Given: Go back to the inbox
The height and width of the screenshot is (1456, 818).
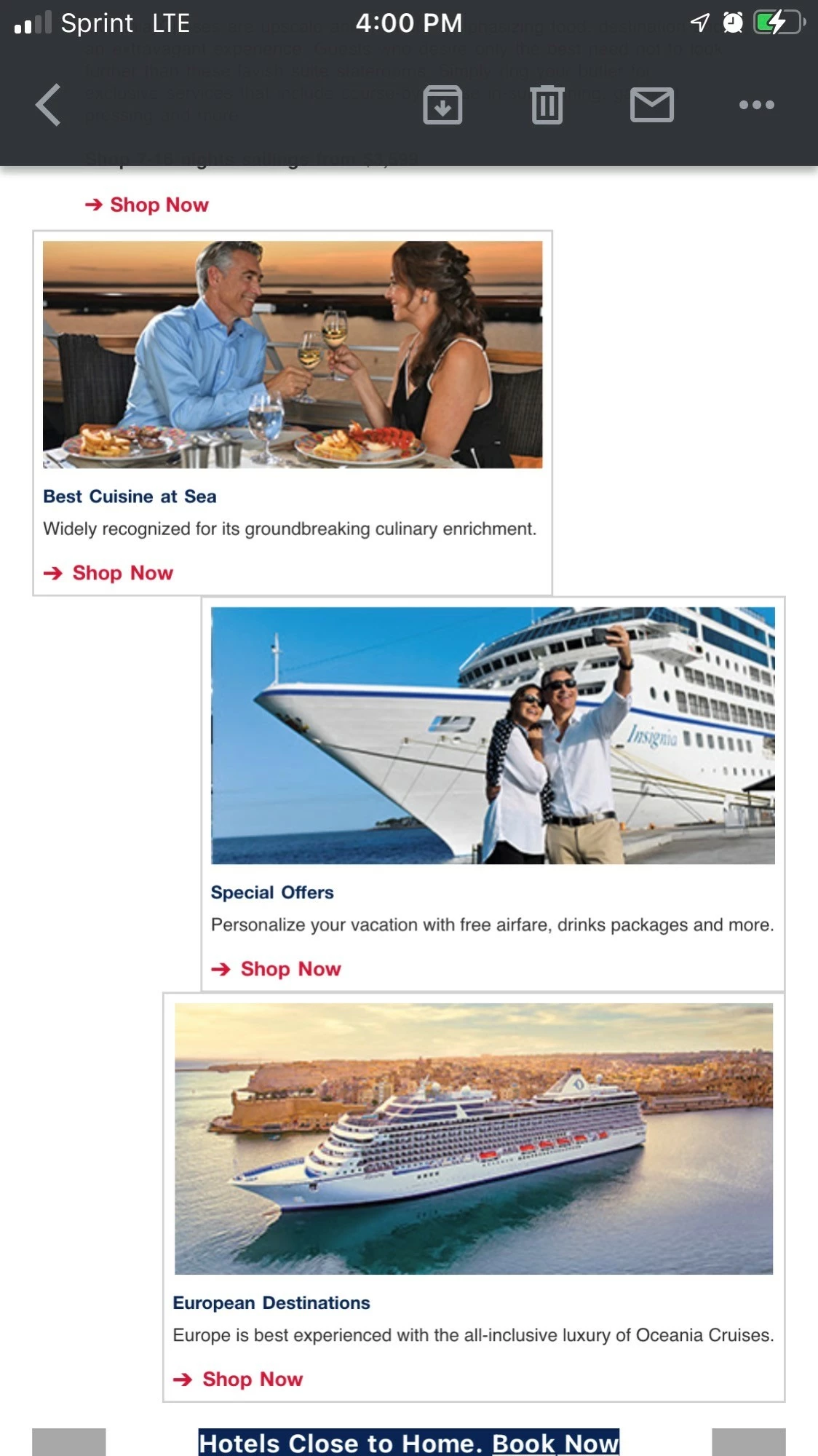Looking at the screenshot, I should tap(48, 105).
